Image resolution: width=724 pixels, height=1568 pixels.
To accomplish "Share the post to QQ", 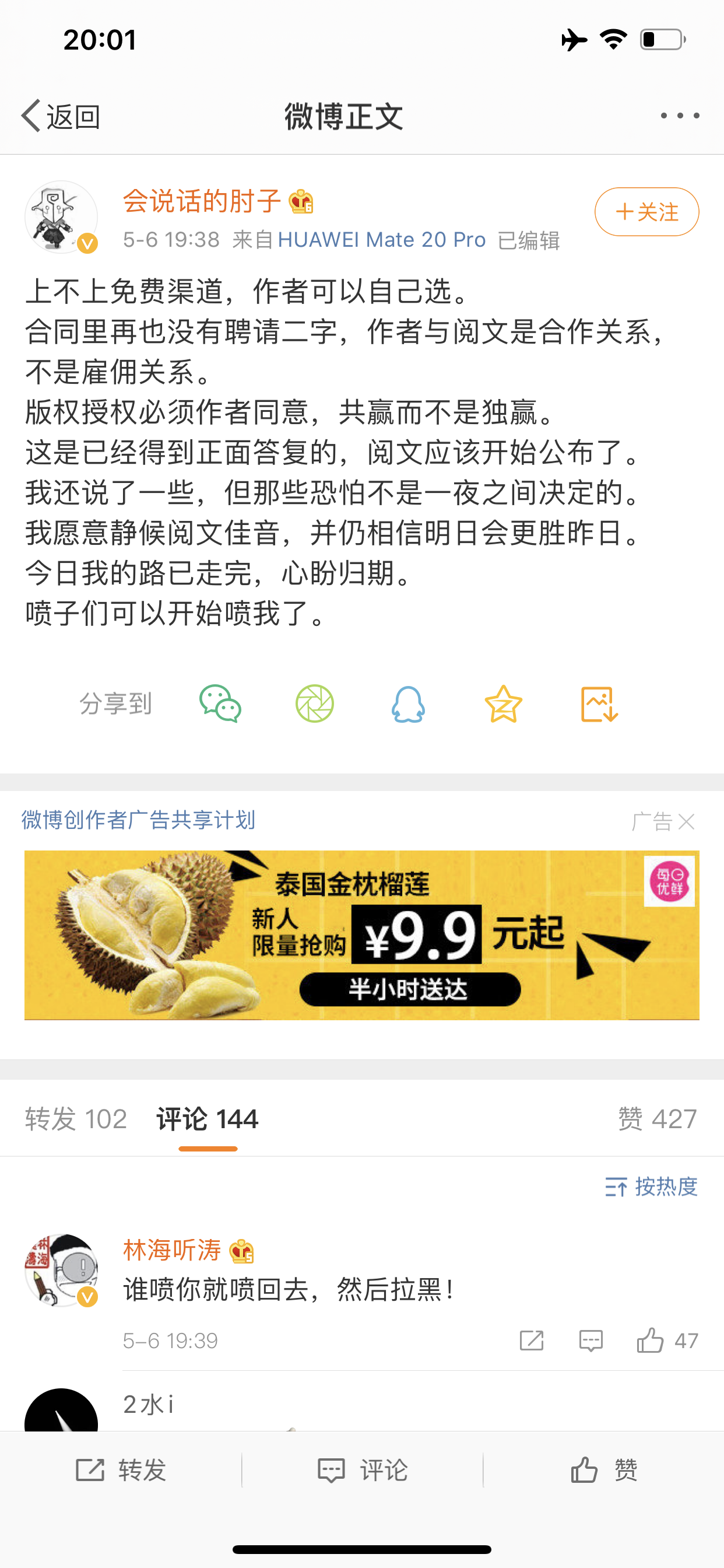I will pos(408,704).
